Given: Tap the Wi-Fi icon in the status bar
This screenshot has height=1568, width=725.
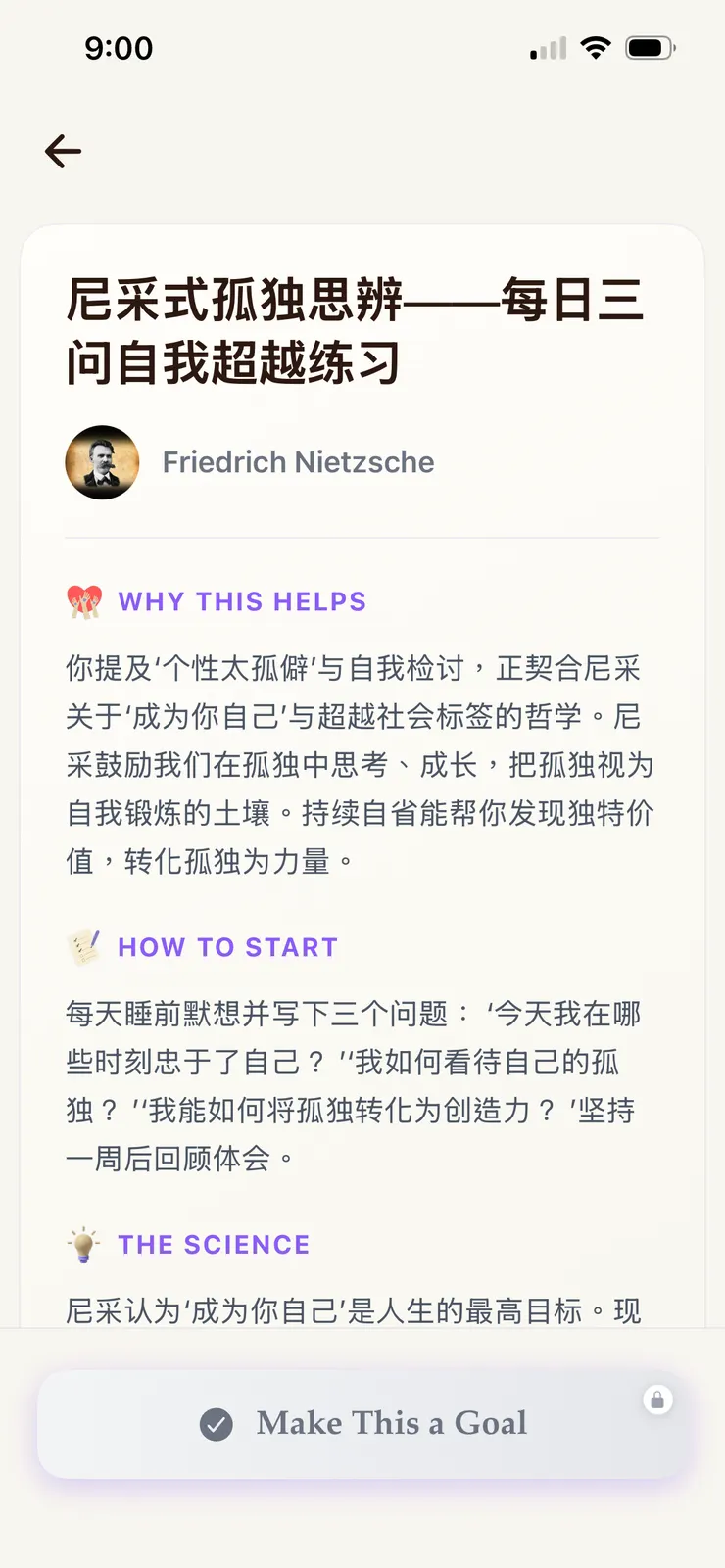Looking at the screenshot, I should (596, 46).
